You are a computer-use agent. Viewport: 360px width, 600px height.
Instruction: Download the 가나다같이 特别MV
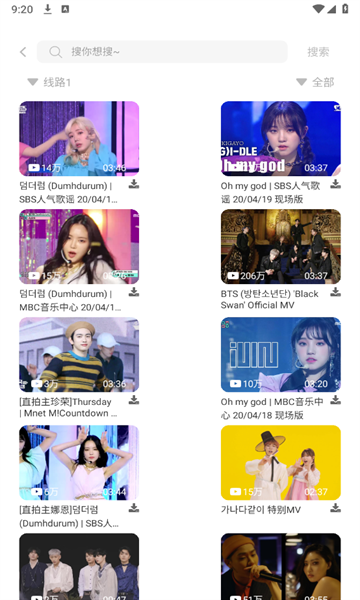335,508
